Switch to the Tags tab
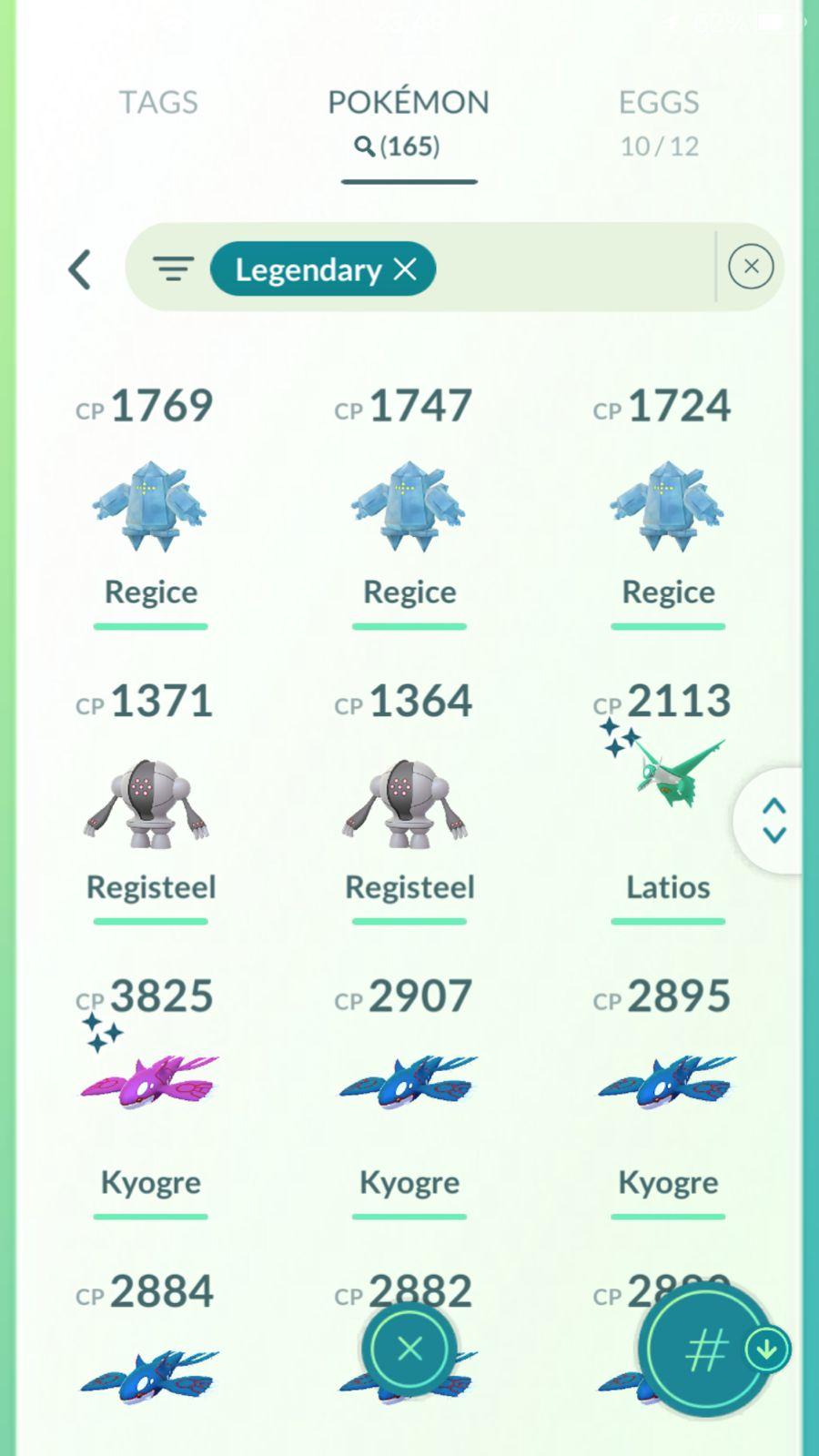Screen dimensions: 819x1456 (x=158, y=102)
